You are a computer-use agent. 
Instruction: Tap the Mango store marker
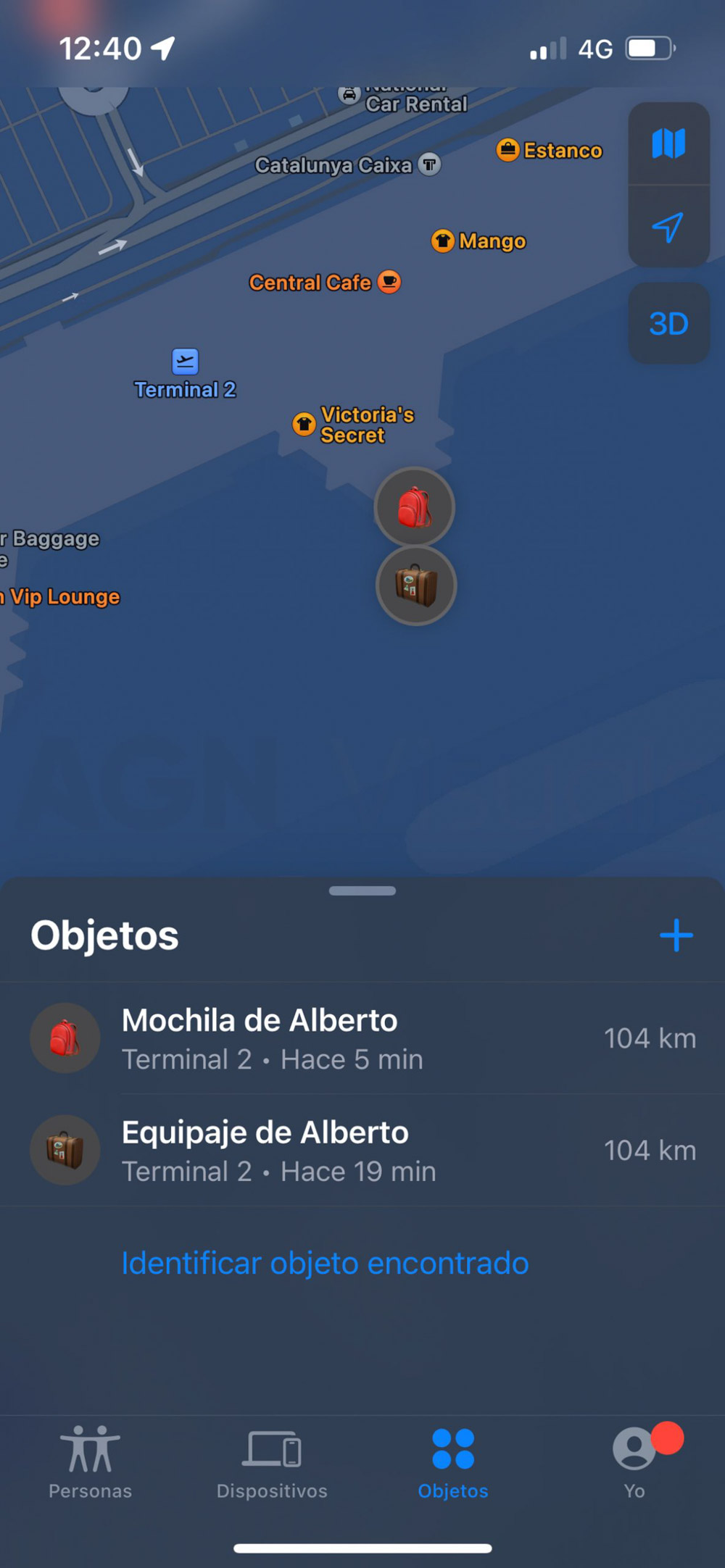443,241
